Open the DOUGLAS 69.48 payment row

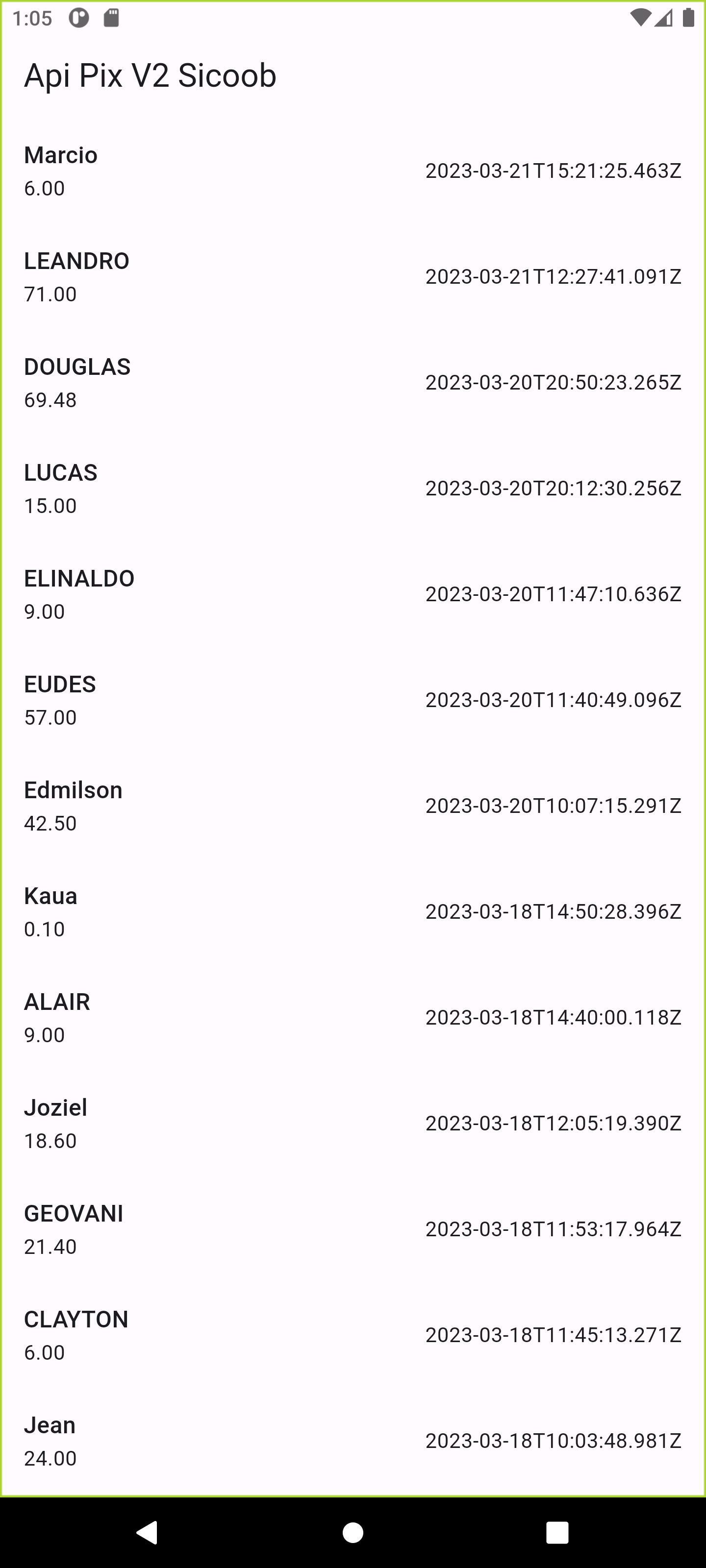coord(353,383)
